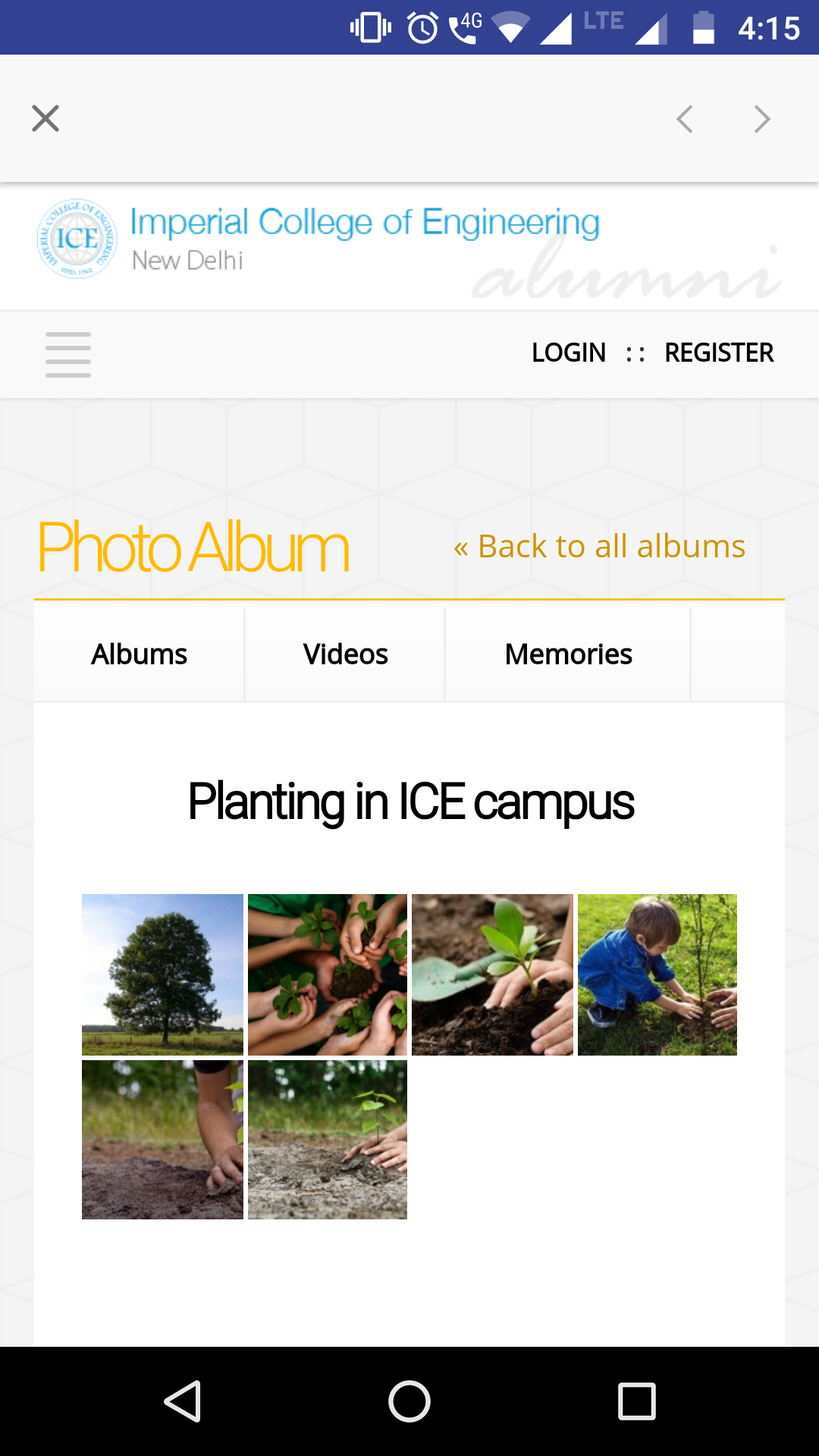The height and width of the screenshot is (1456, 819).
Task: Open the photo of a hand pressing soil
Action: click(162, 1140)
